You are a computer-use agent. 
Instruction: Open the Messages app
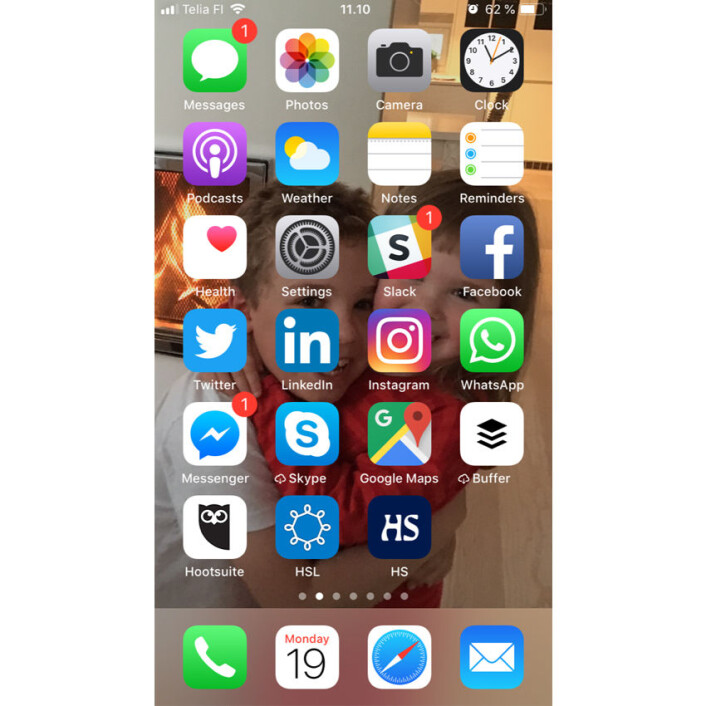[x=215, y=61]
